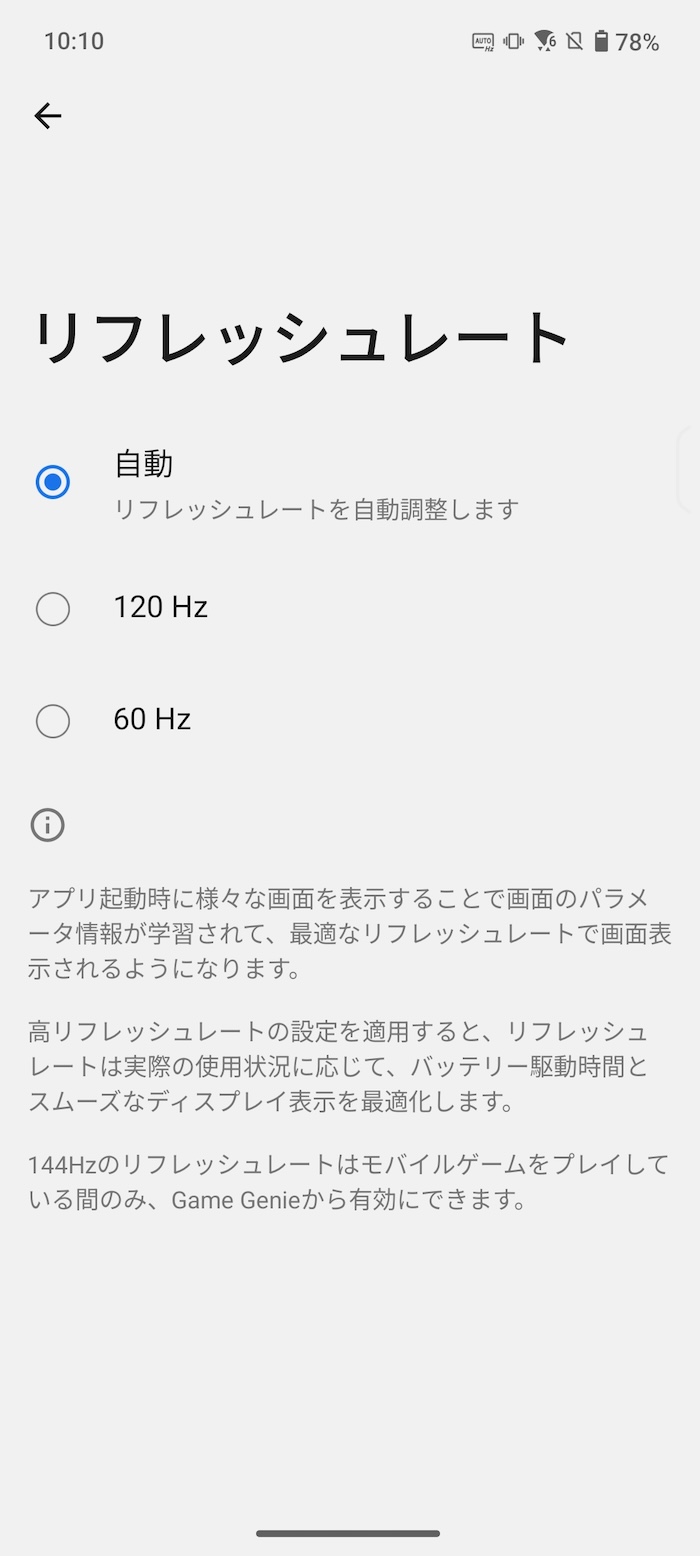Viewport: 700px width, 1556px height.
Task: Select the 自動 refresh rate option
Action: (x=350, y=484)
